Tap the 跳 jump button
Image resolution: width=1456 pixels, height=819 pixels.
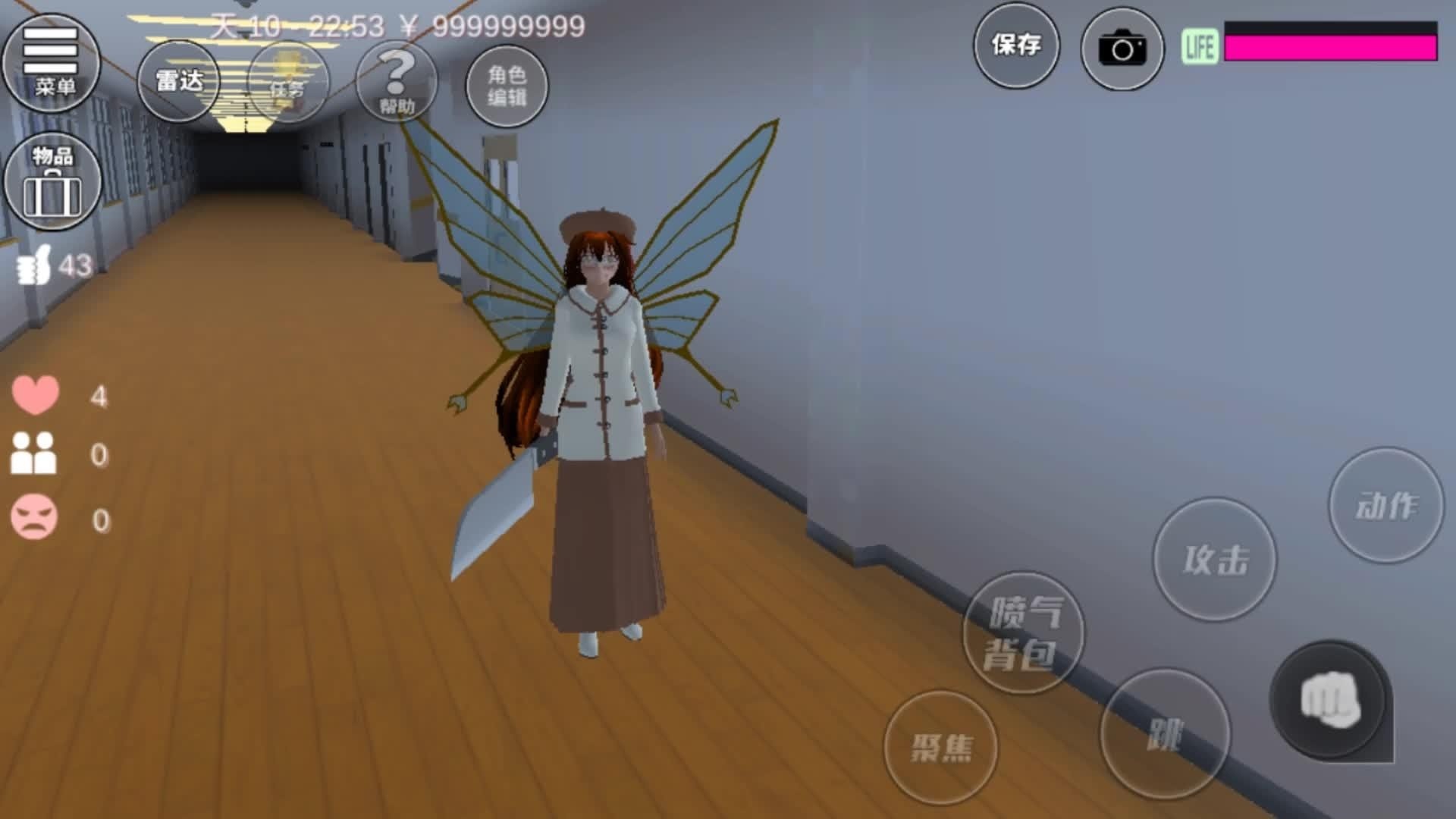coord(1164,733)
